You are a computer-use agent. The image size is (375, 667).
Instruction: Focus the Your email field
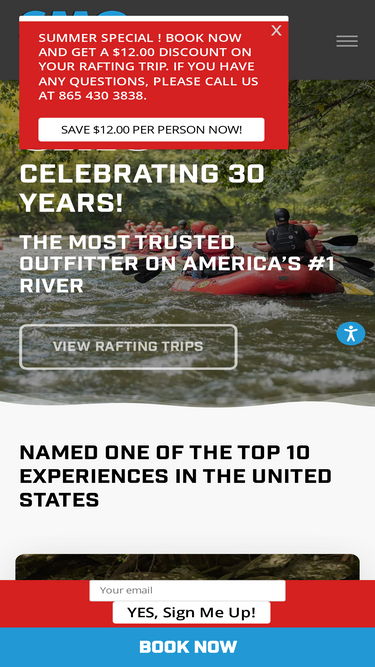(187, 590)
